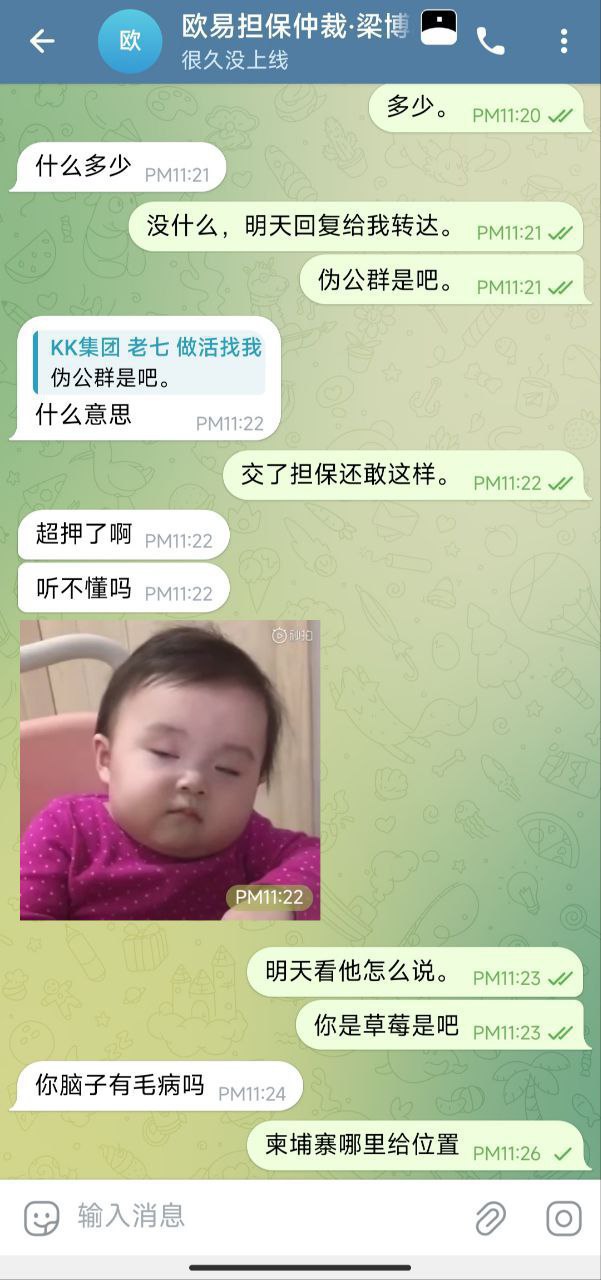Open the three-dot overflow menu
Viewport: 601px width, 1280px height.
pyautogui.click(x=564, y=41)
